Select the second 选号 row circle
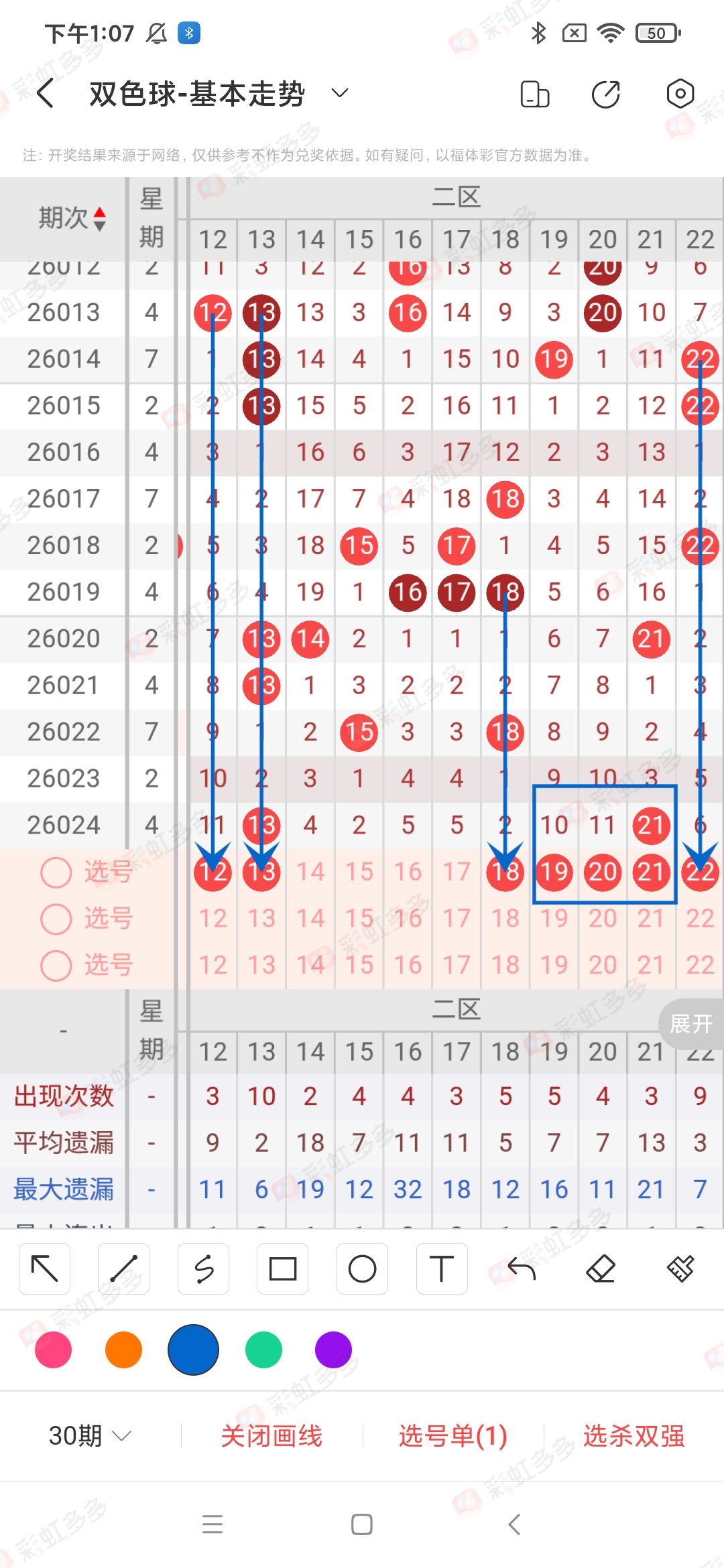The width and height of the screenshot is (724, 1568). 56,919
